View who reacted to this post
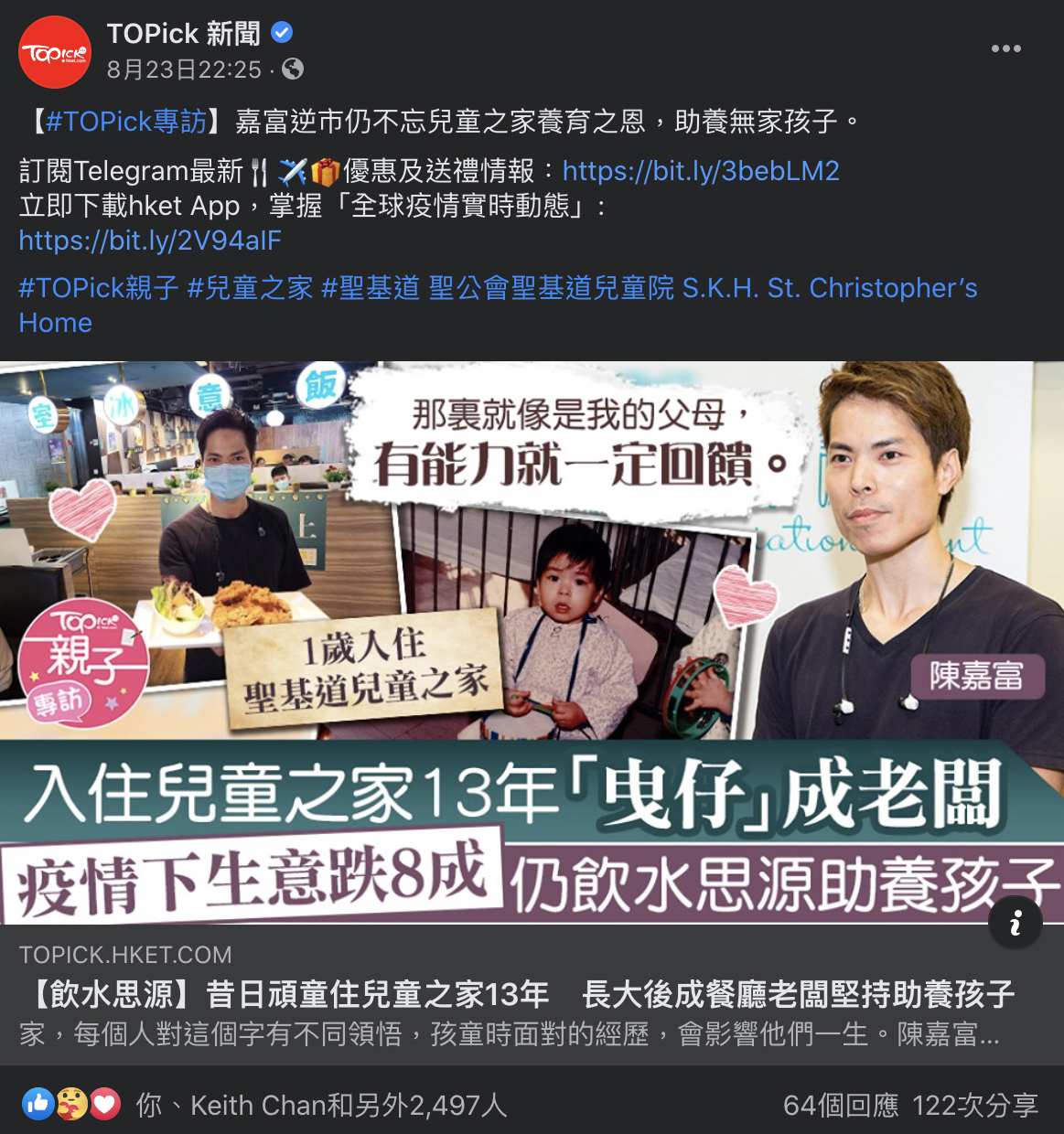The height and width of the screenshot is (1134, 1064). pos(320,1106)
